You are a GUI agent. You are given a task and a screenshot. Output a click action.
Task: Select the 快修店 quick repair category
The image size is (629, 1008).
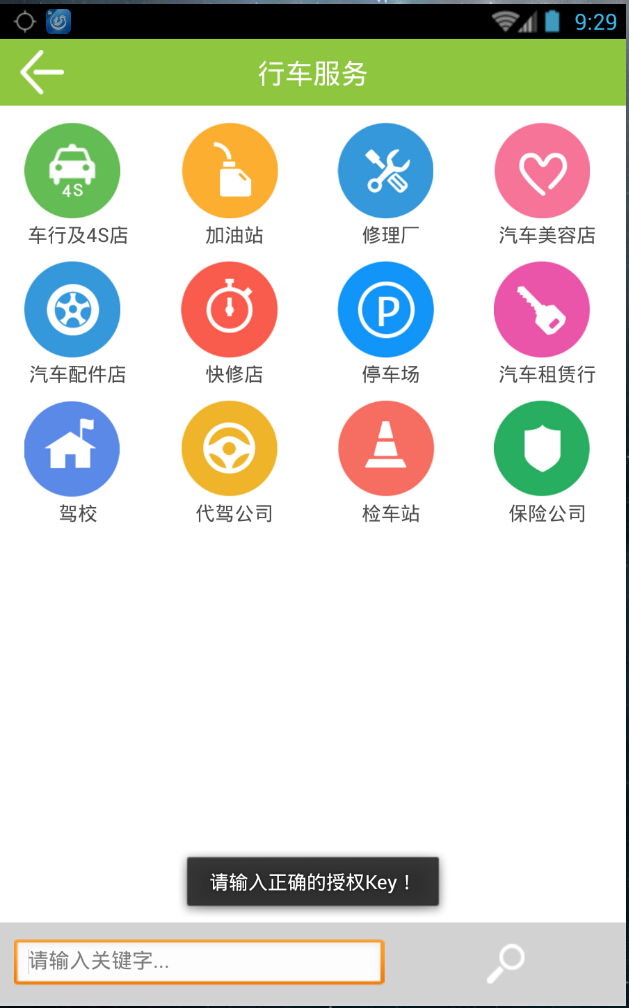click(x=229, y=310)
